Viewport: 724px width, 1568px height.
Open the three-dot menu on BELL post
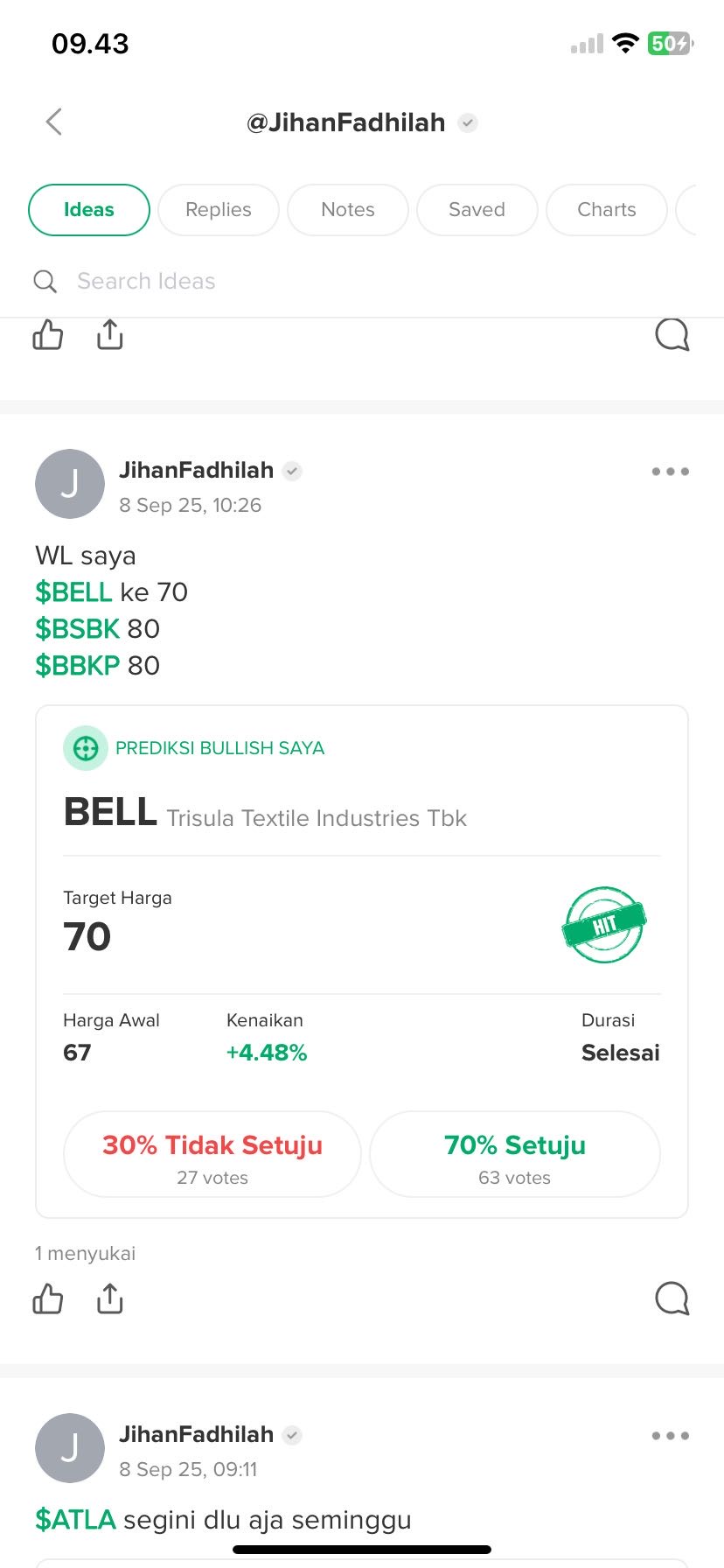click(x=669, y=471)
